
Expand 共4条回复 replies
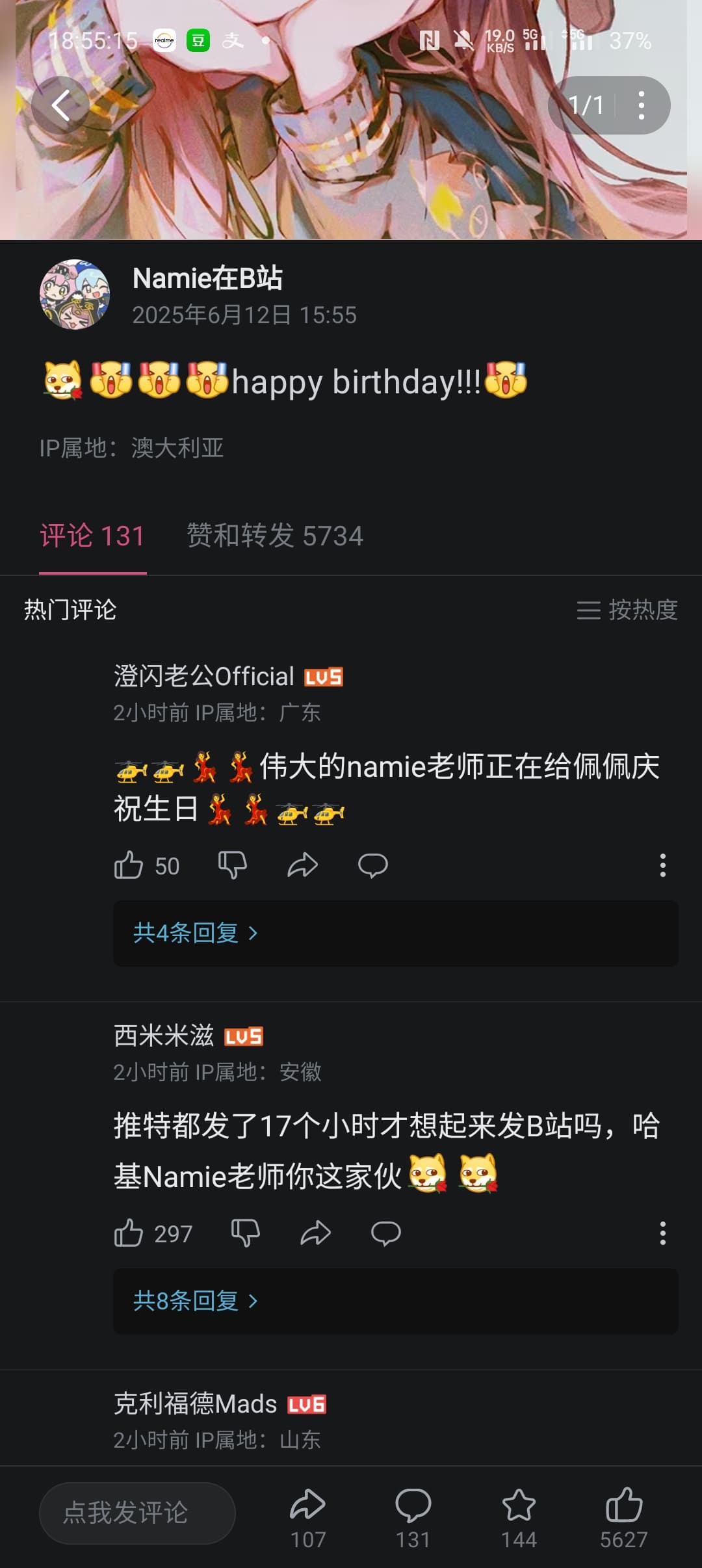coord(196,933)
